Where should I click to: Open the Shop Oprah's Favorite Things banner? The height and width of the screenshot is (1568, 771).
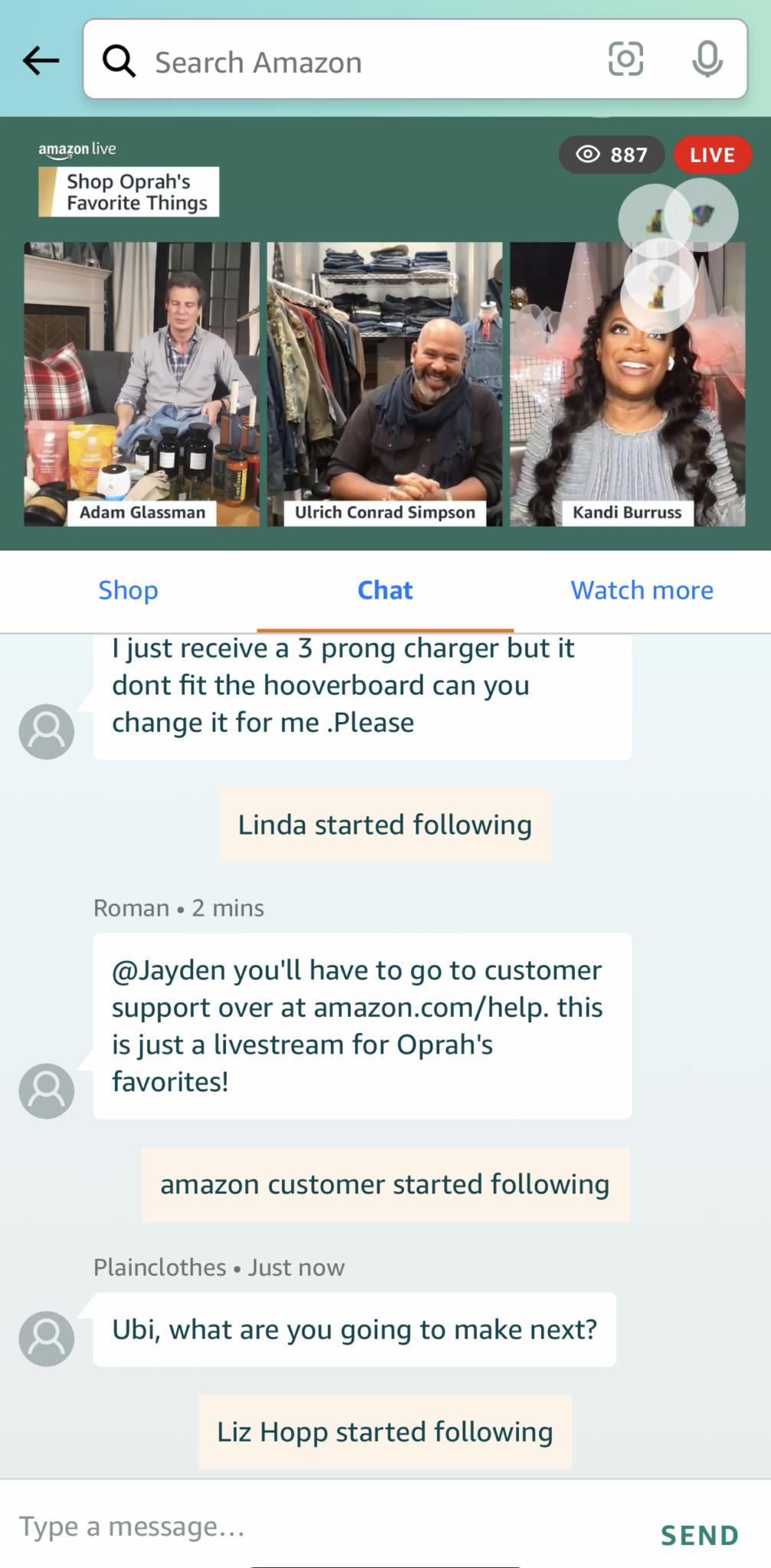(x=128, y=191)
